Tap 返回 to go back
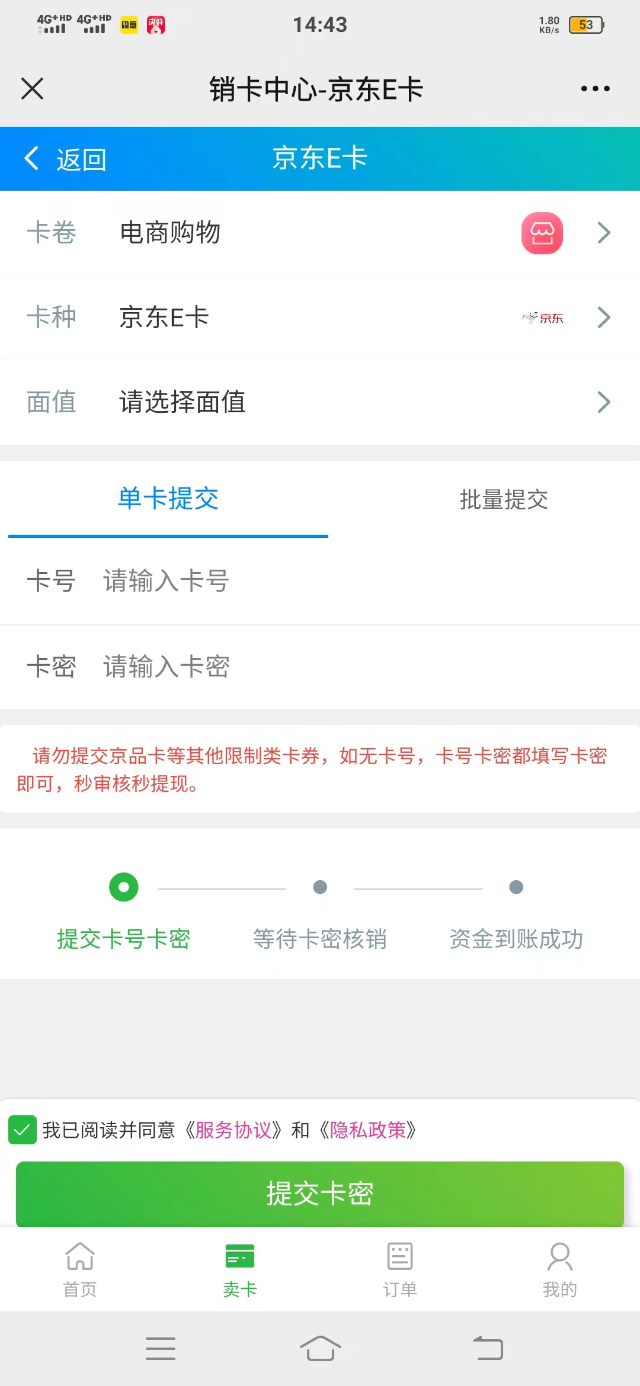This screenshot has width=640, height=1386. [x=65, y=159]
